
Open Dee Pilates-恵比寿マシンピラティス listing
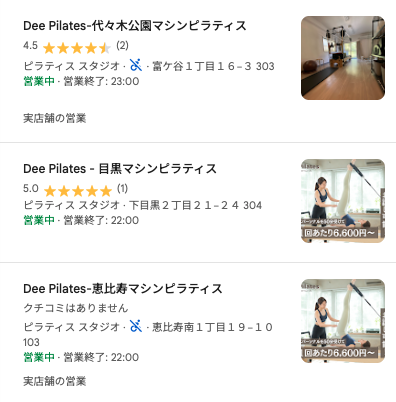click(123, 289)
